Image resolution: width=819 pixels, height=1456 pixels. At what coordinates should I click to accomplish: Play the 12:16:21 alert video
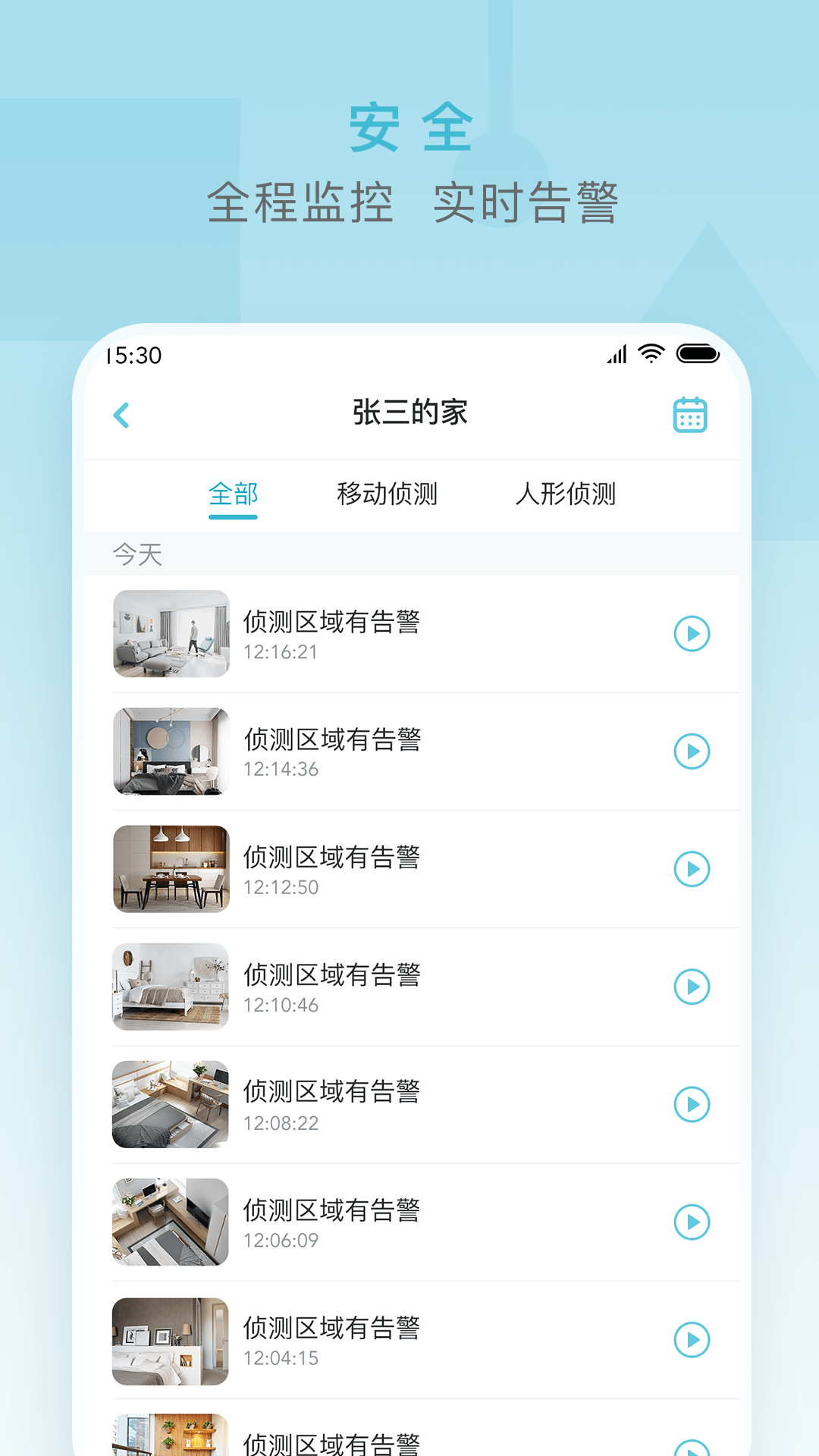coord(691,634)
